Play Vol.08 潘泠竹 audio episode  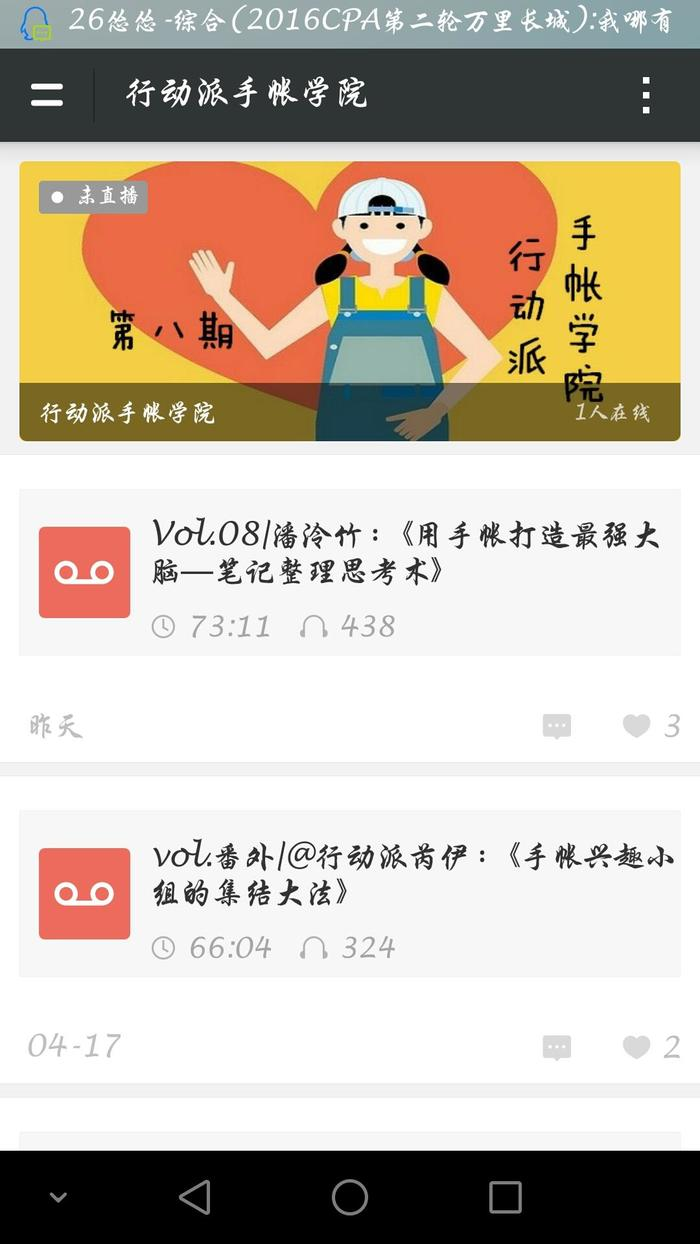(x=85, y=572)
